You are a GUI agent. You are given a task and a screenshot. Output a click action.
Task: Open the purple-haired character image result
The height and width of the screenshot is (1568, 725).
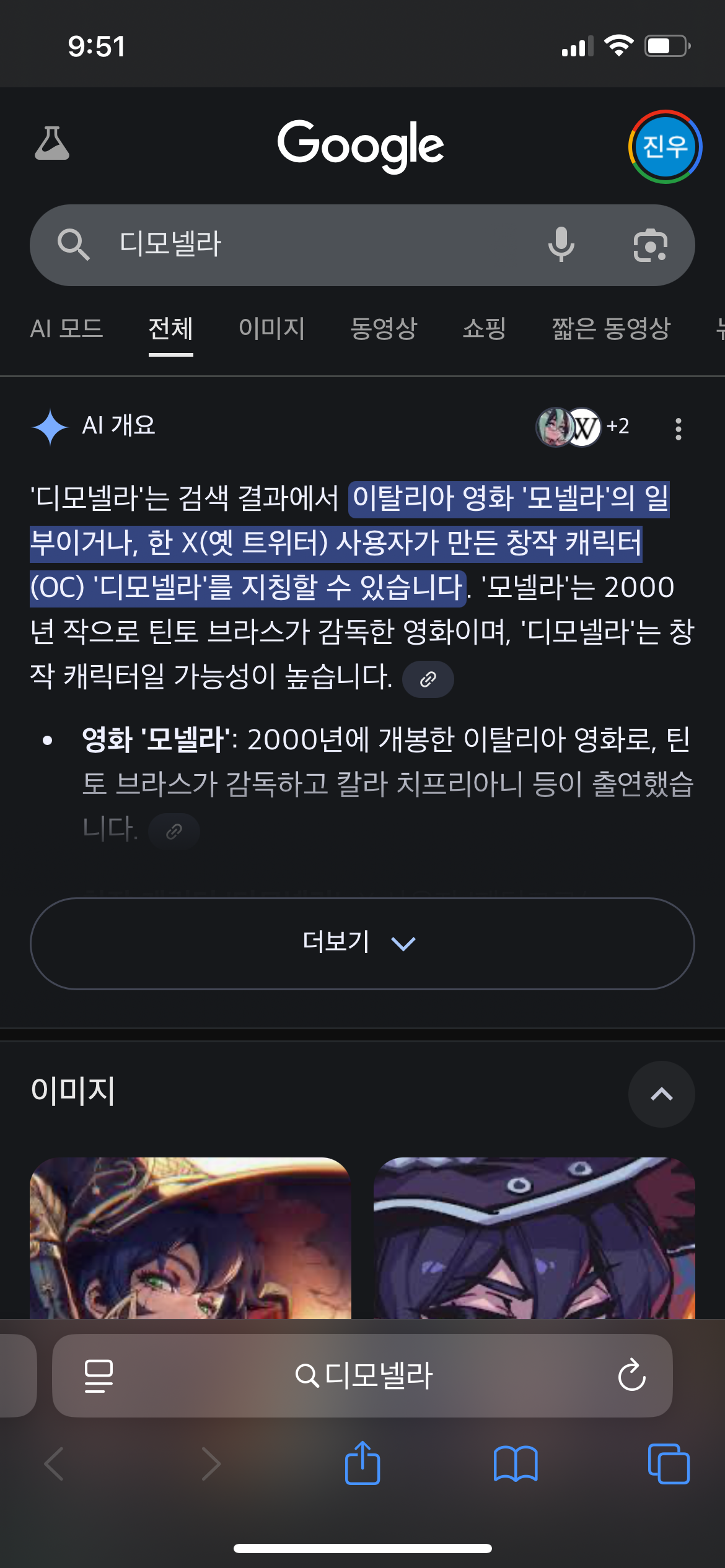[x=534, y=1237]
